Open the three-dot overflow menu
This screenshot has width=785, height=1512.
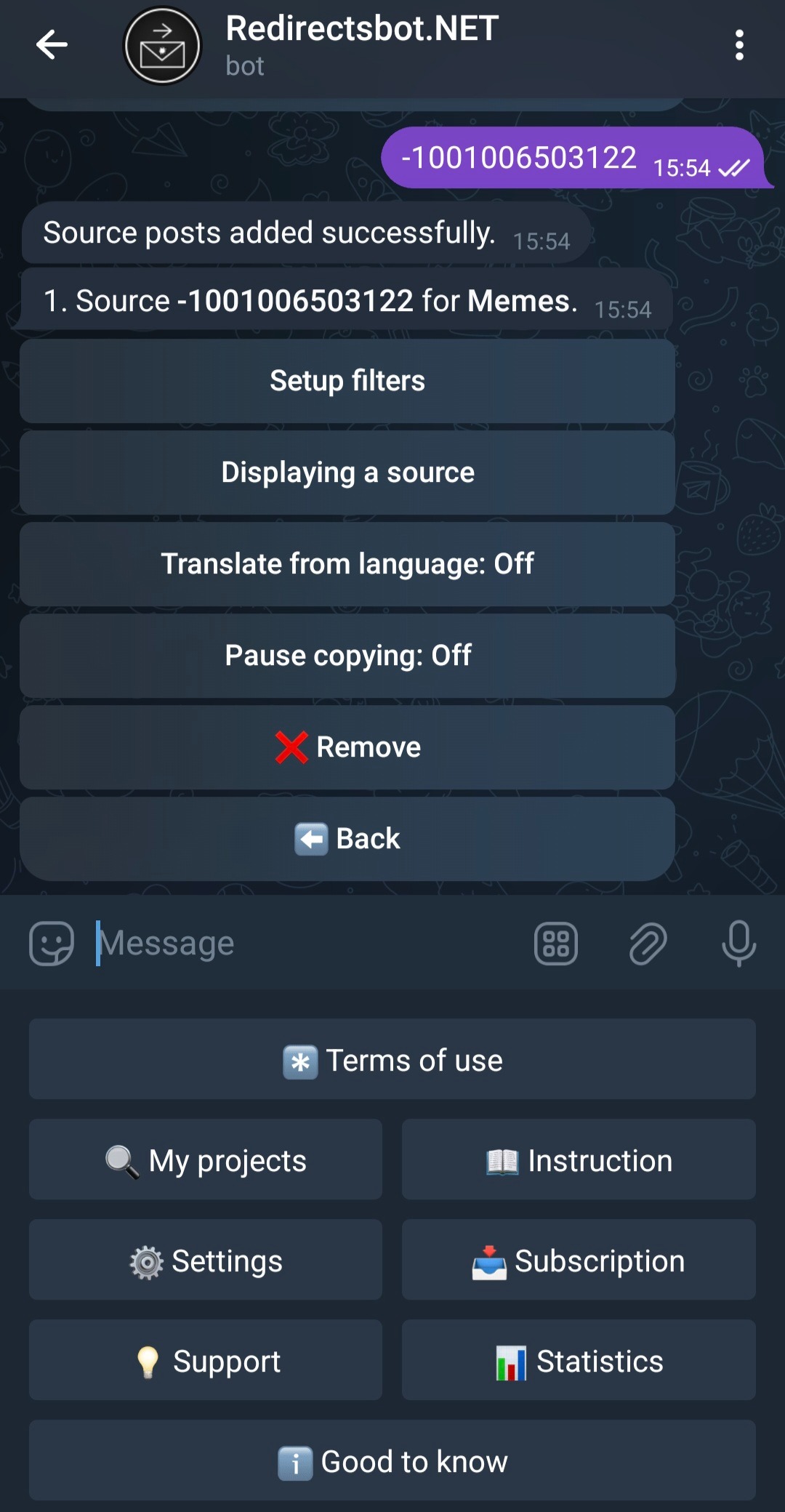[x=739, y=45]
